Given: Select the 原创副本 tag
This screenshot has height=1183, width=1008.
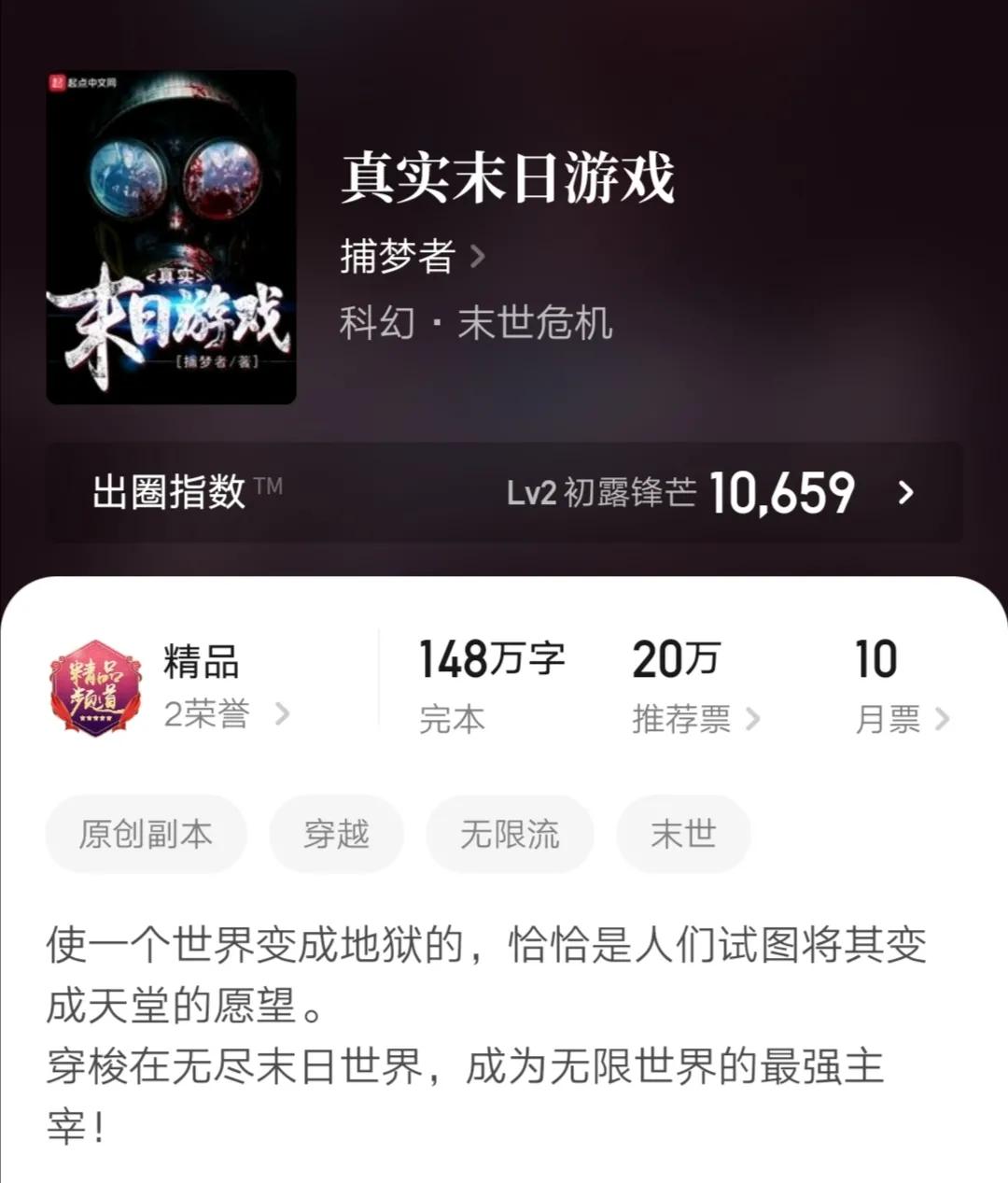Looking at the screenshot, I should coord(146,834).
